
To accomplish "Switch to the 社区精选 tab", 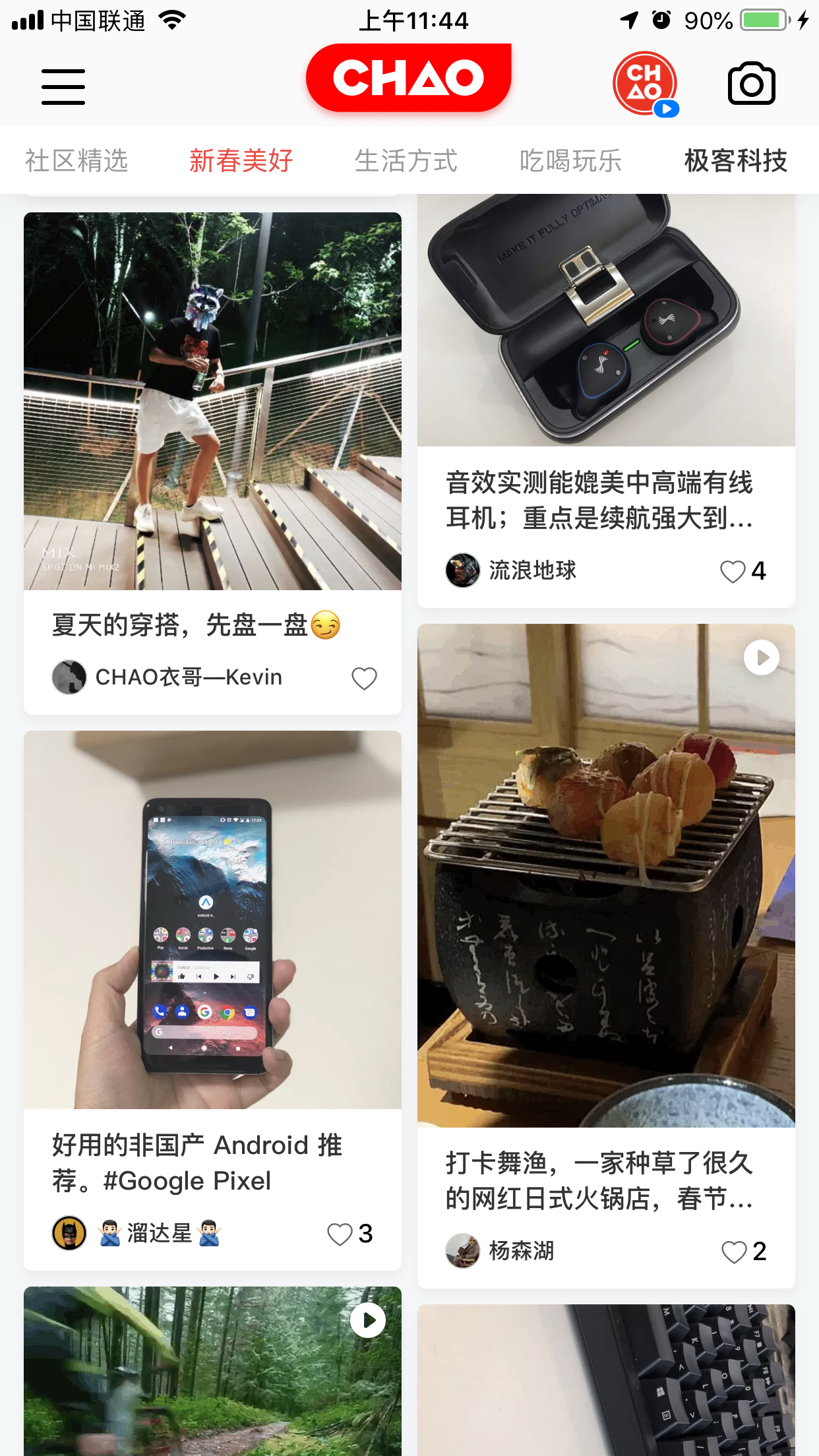I will pyautogui.click(x=76, y=160).
